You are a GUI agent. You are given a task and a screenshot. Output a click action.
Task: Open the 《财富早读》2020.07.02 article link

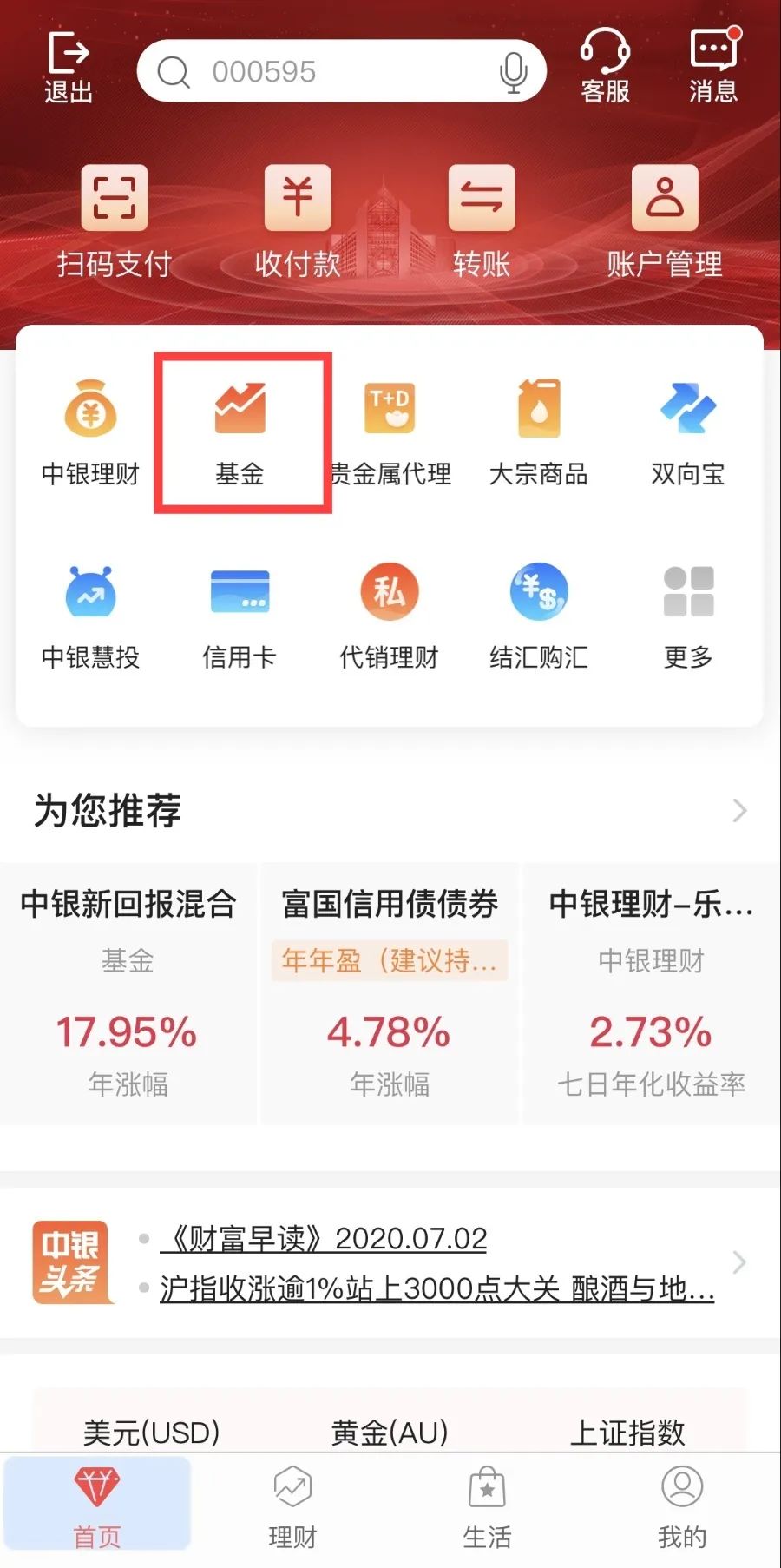pos(321,1238)
